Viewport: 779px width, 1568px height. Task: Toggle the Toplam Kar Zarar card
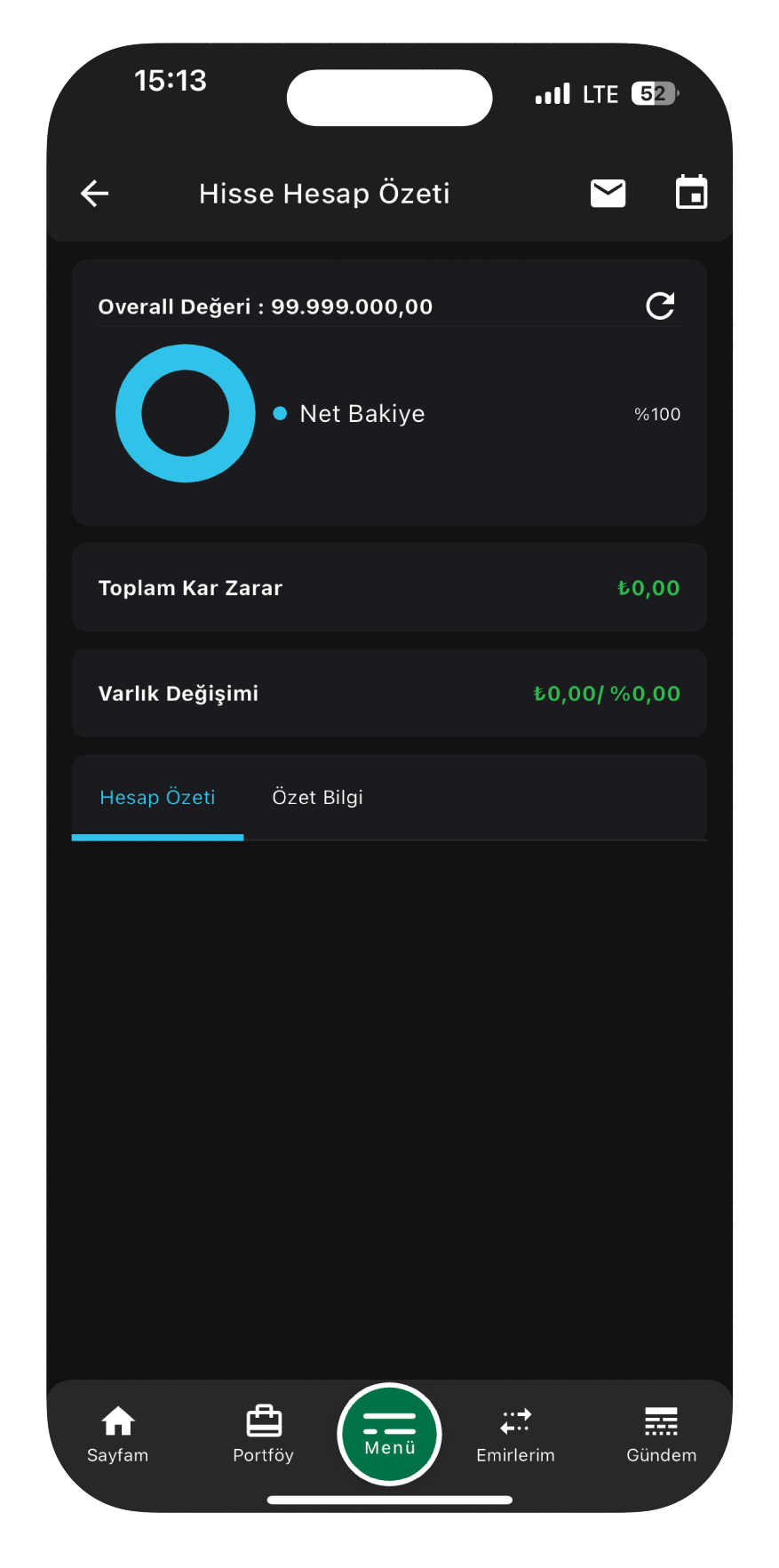click(x=388, y=587)
